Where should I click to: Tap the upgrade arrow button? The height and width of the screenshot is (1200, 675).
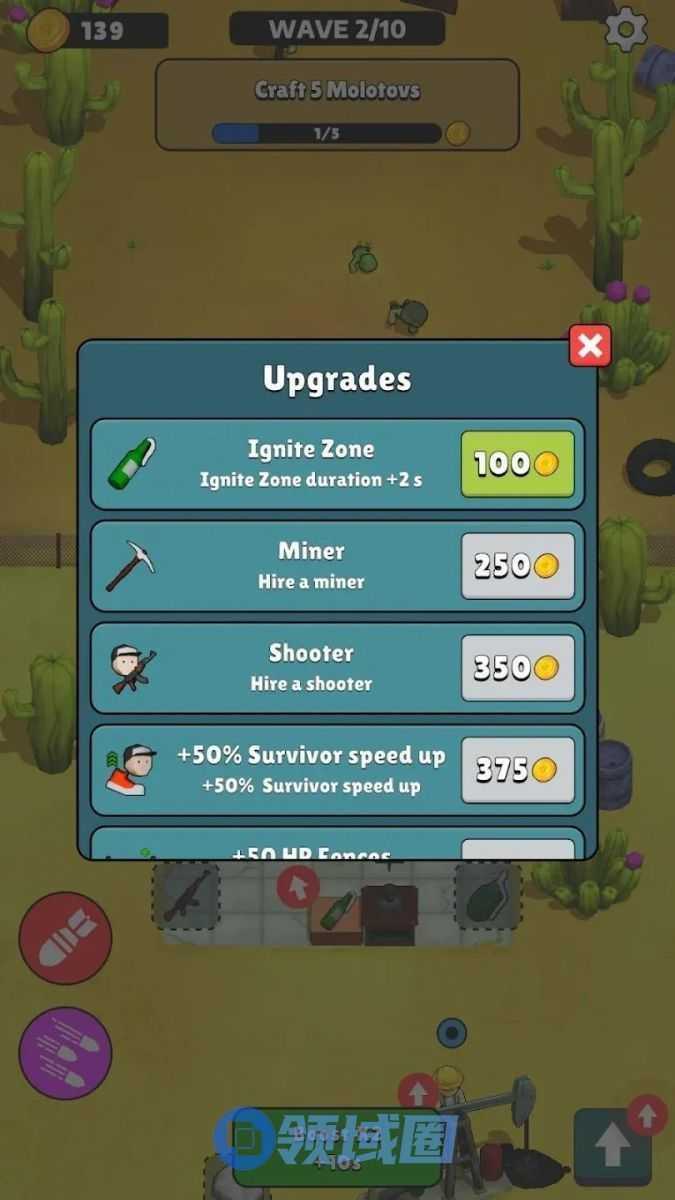pos(611,1145)
